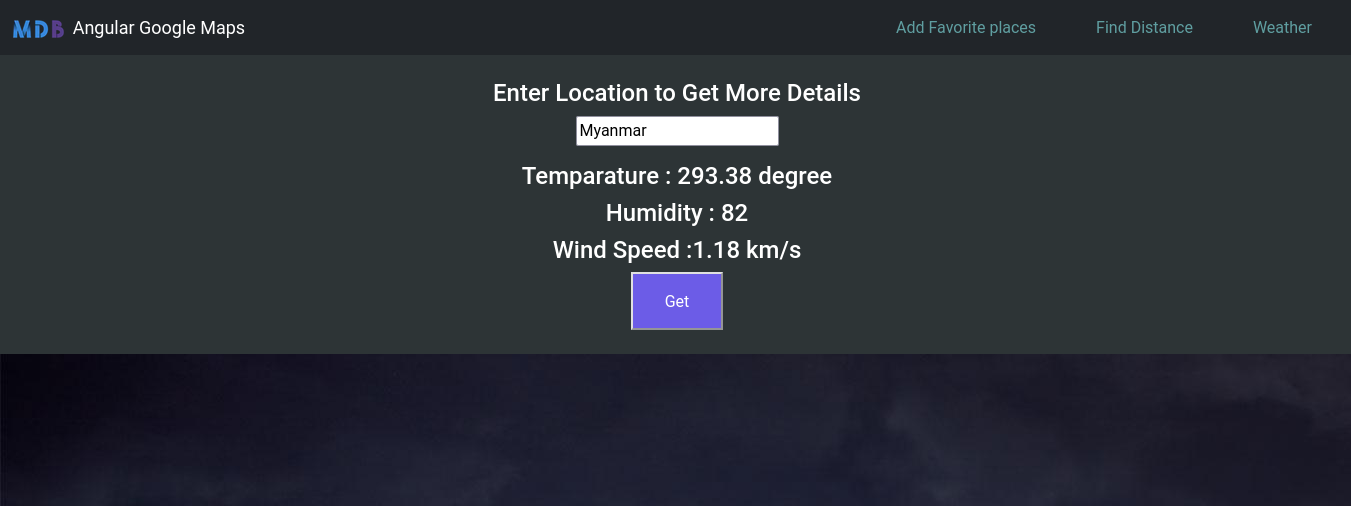This screenshot has height=506, width=1351.
Task: Open the Weather page
Action: point(1281,28)
